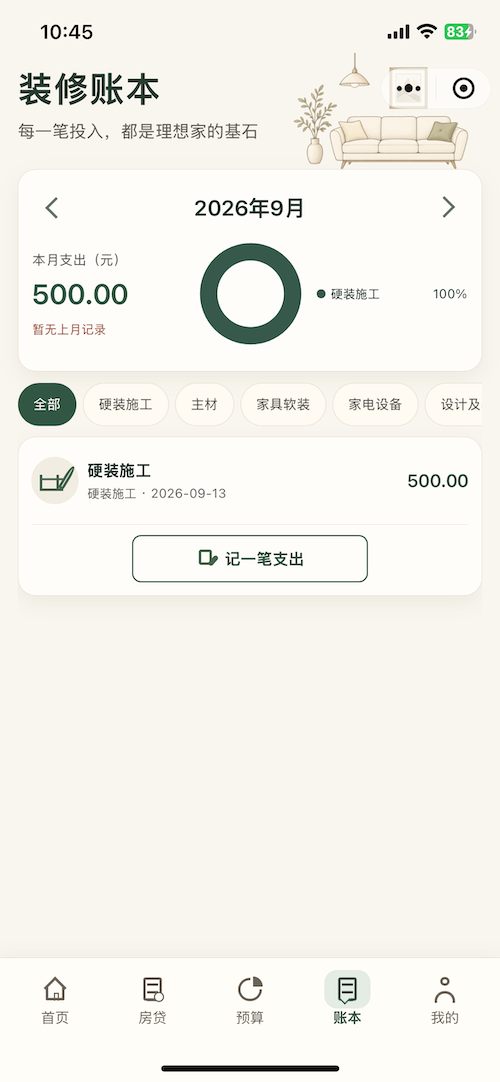Filter by the 家电设备 chip
This screenshot has height=1082, width=500.
tap(375, 404)
